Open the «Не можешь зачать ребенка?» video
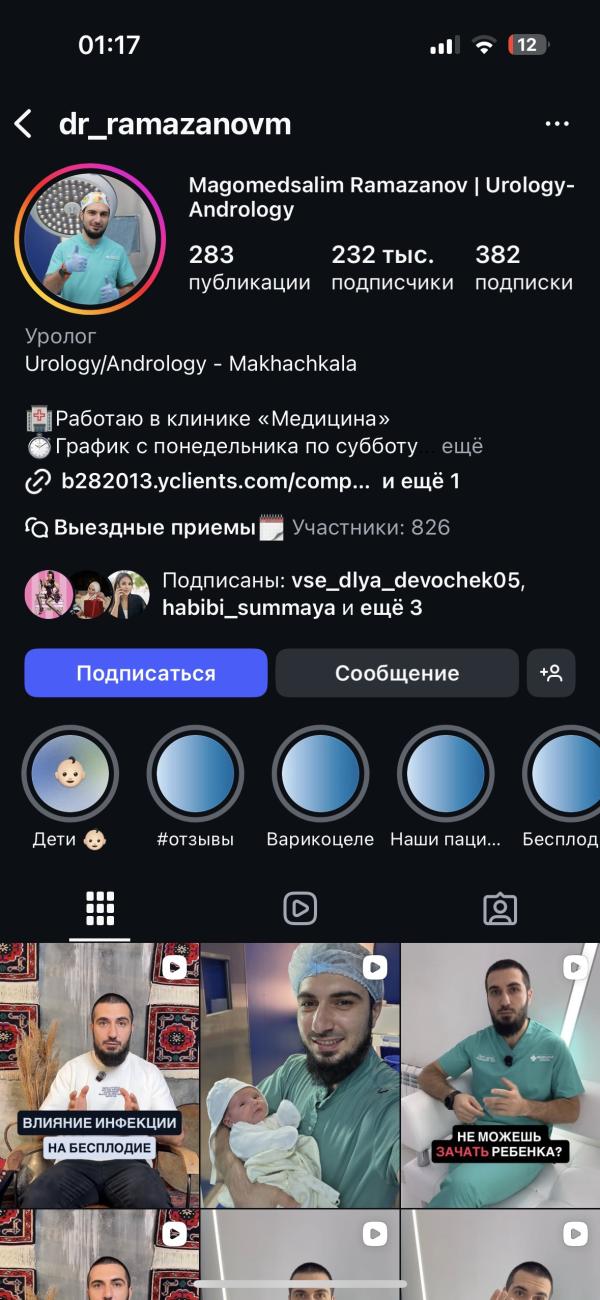 tap(500, 1075)
